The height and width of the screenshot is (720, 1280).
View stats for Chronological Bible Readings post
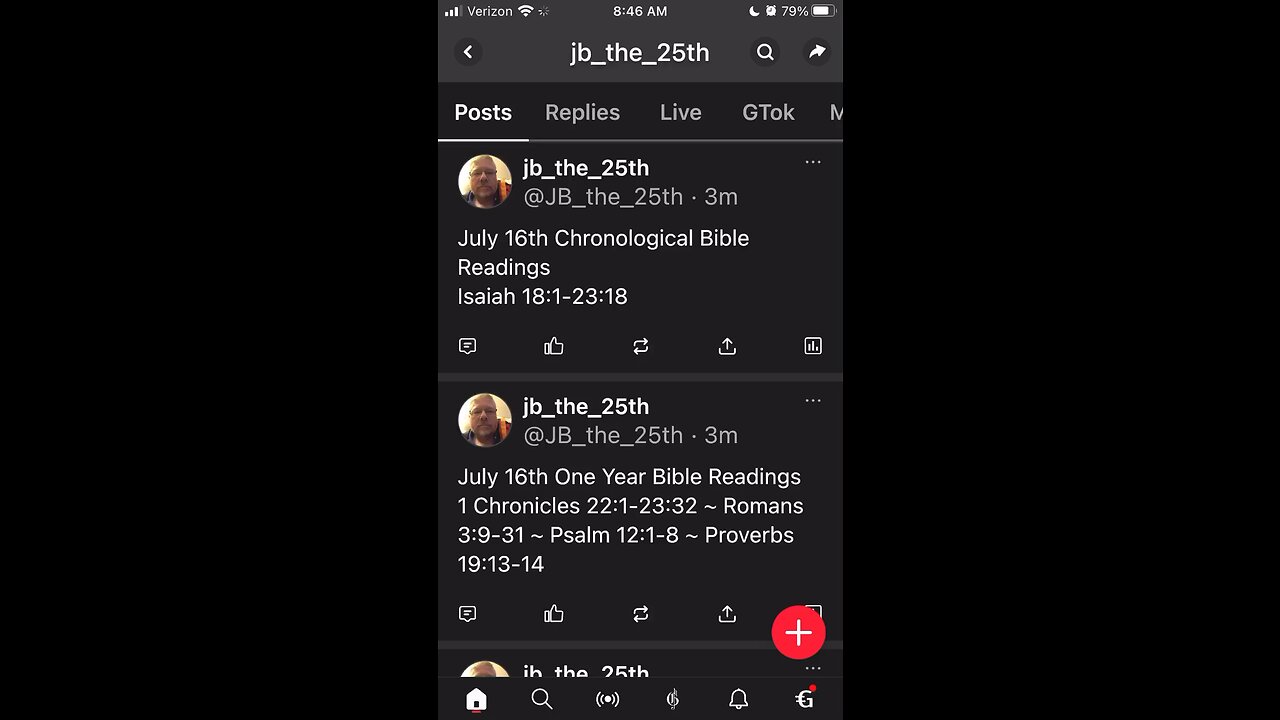(813, 346)
